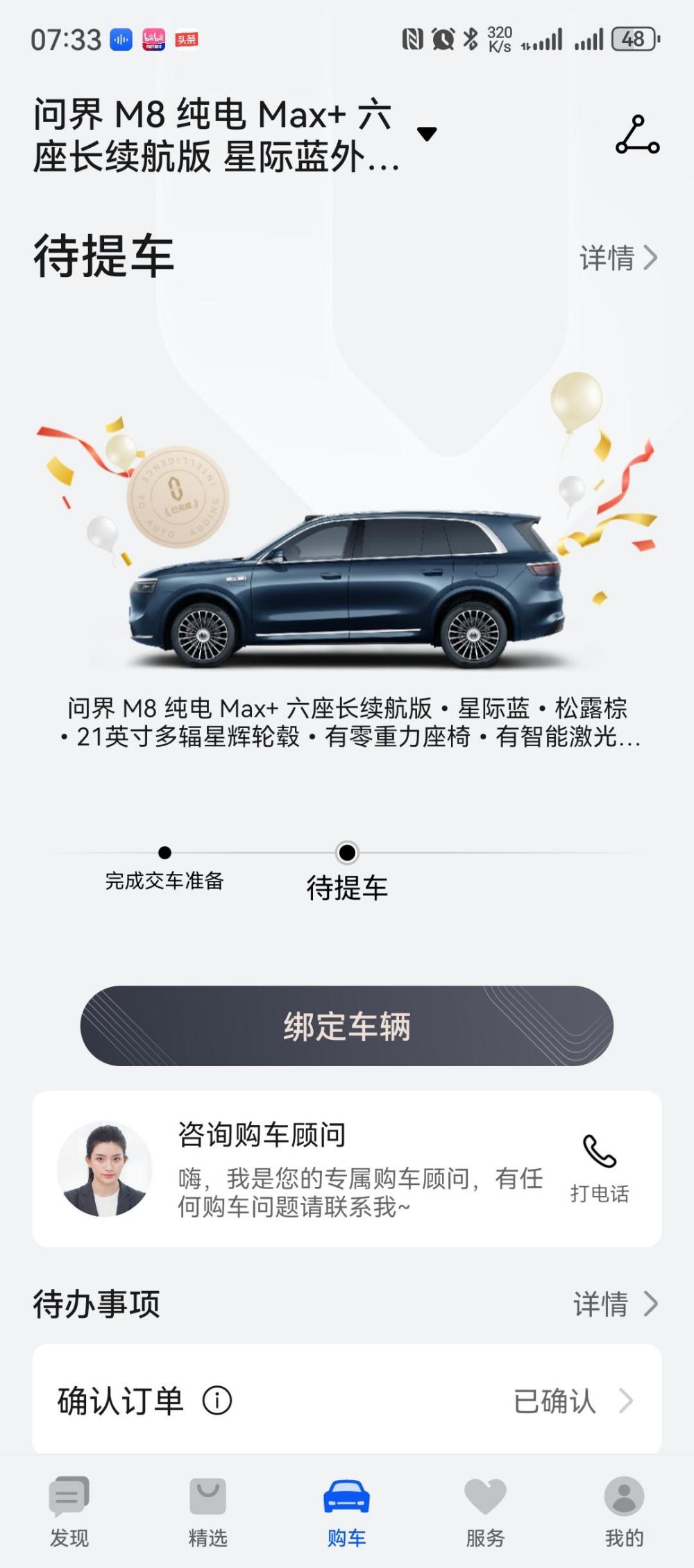Expand the vehicle order dropdown arrow
The image size is (694, 1568).
[427, 134]
